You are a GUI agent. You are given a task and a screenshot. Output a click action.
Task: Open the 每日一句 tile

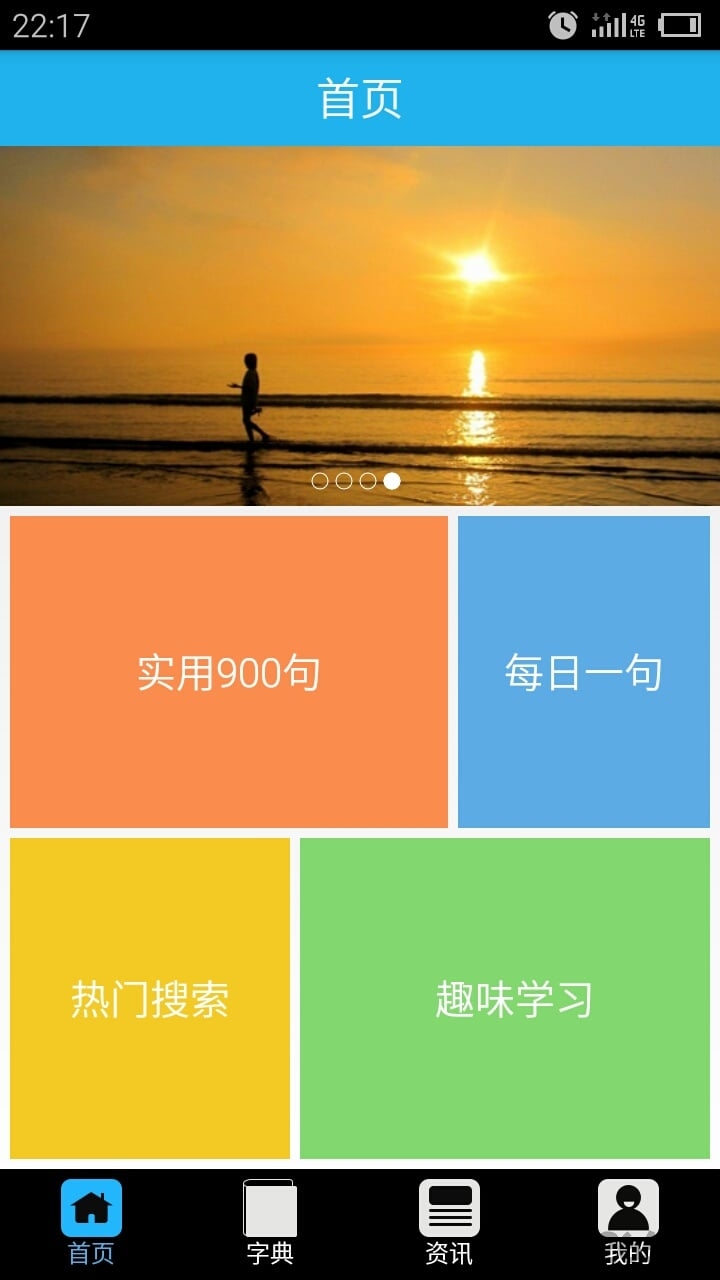(x=584, y=672)
